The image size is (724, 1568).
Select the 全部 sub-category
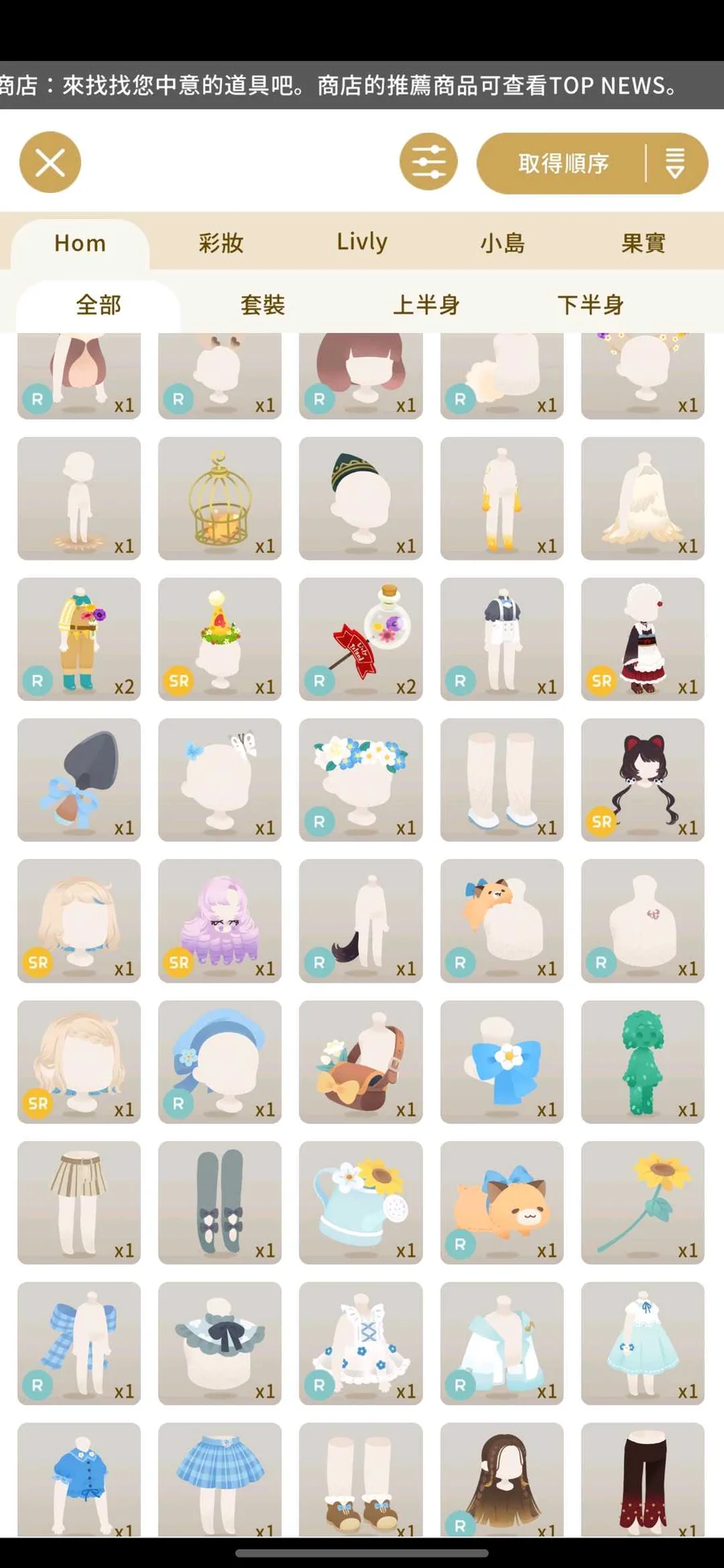pos(98,305)
